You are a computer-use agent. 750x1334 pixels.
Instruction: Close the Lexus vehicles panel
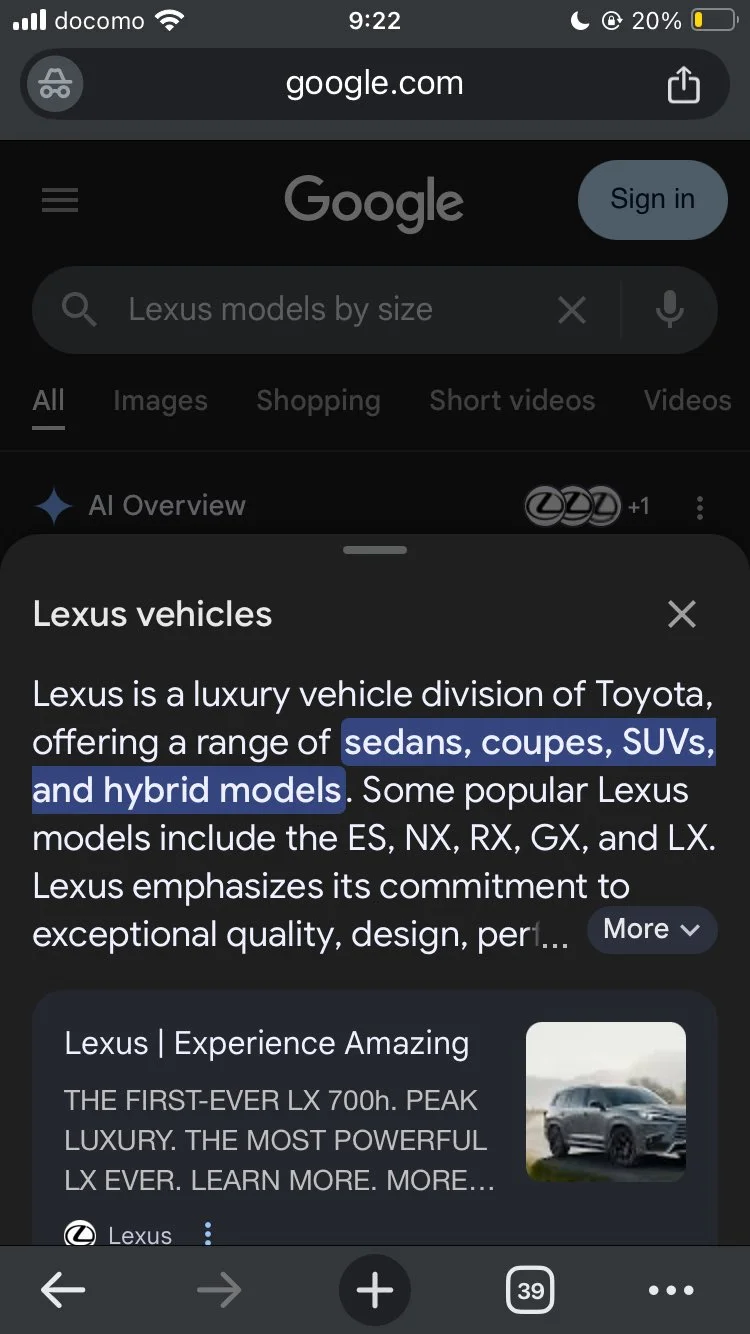pos(681,614)
